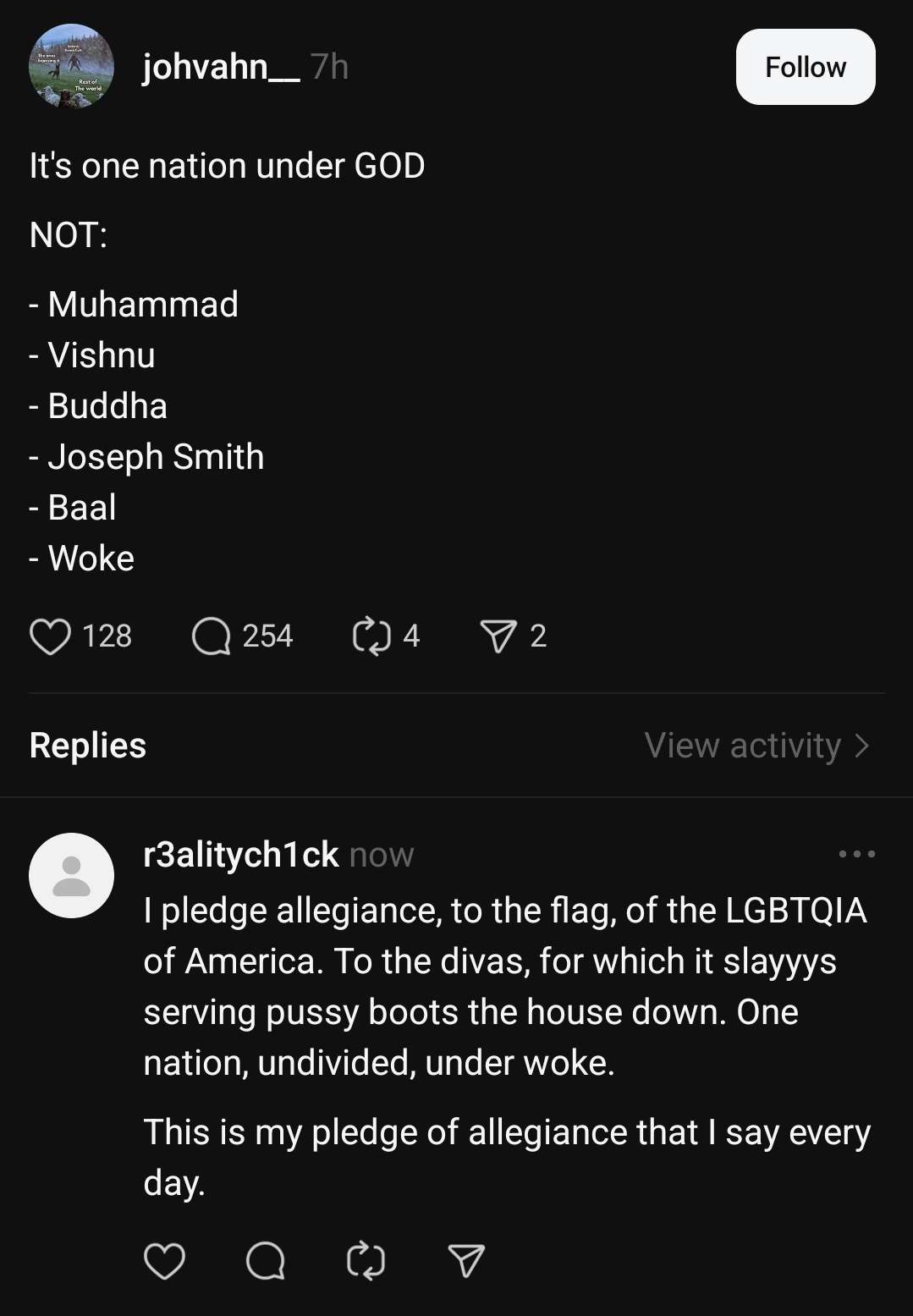Open johvahn__ username link
Screen dimensions: 913x1316
(221, 67)
